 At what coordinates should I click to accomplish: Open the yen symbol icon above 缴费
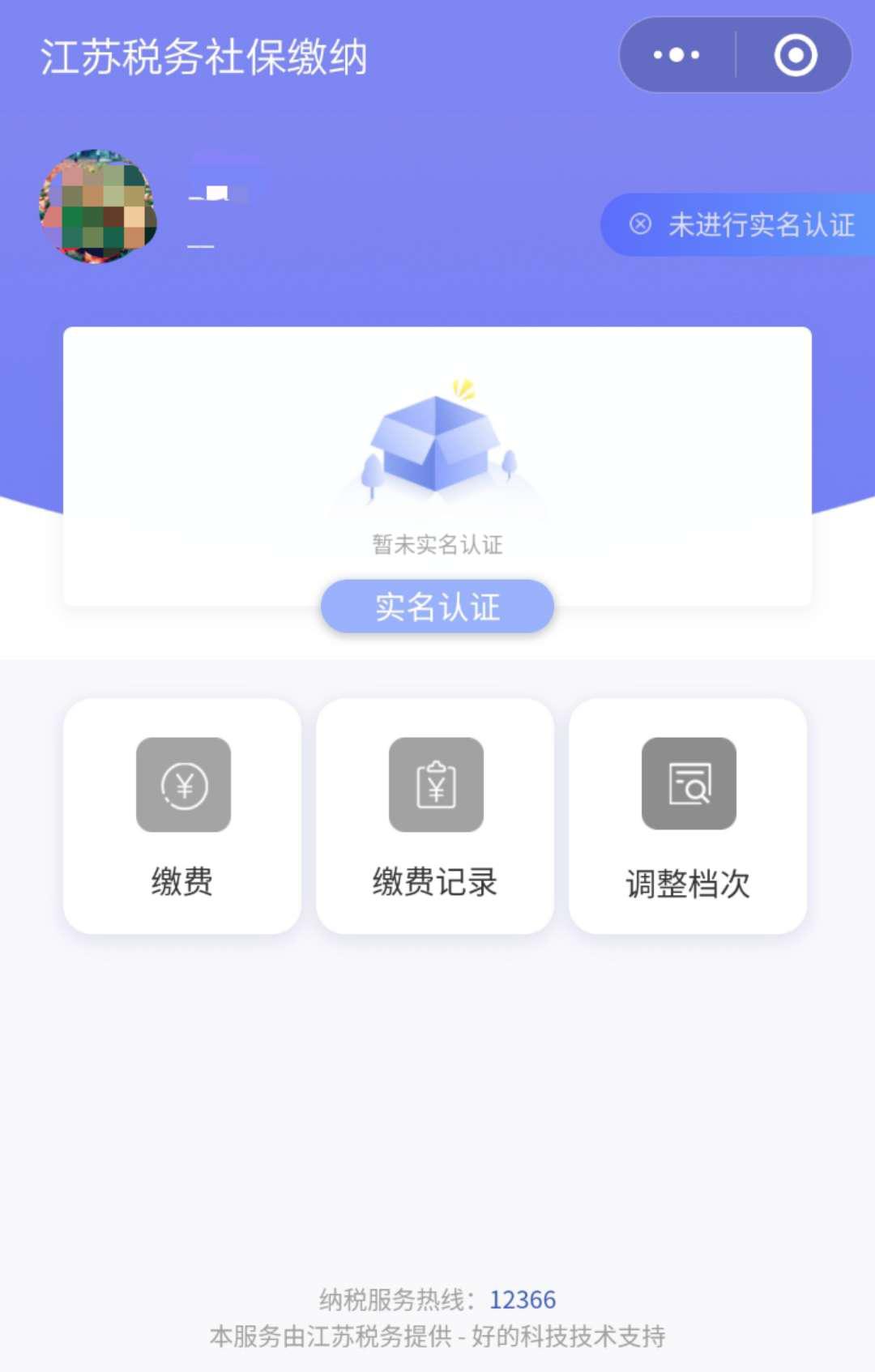coord(182,786)
